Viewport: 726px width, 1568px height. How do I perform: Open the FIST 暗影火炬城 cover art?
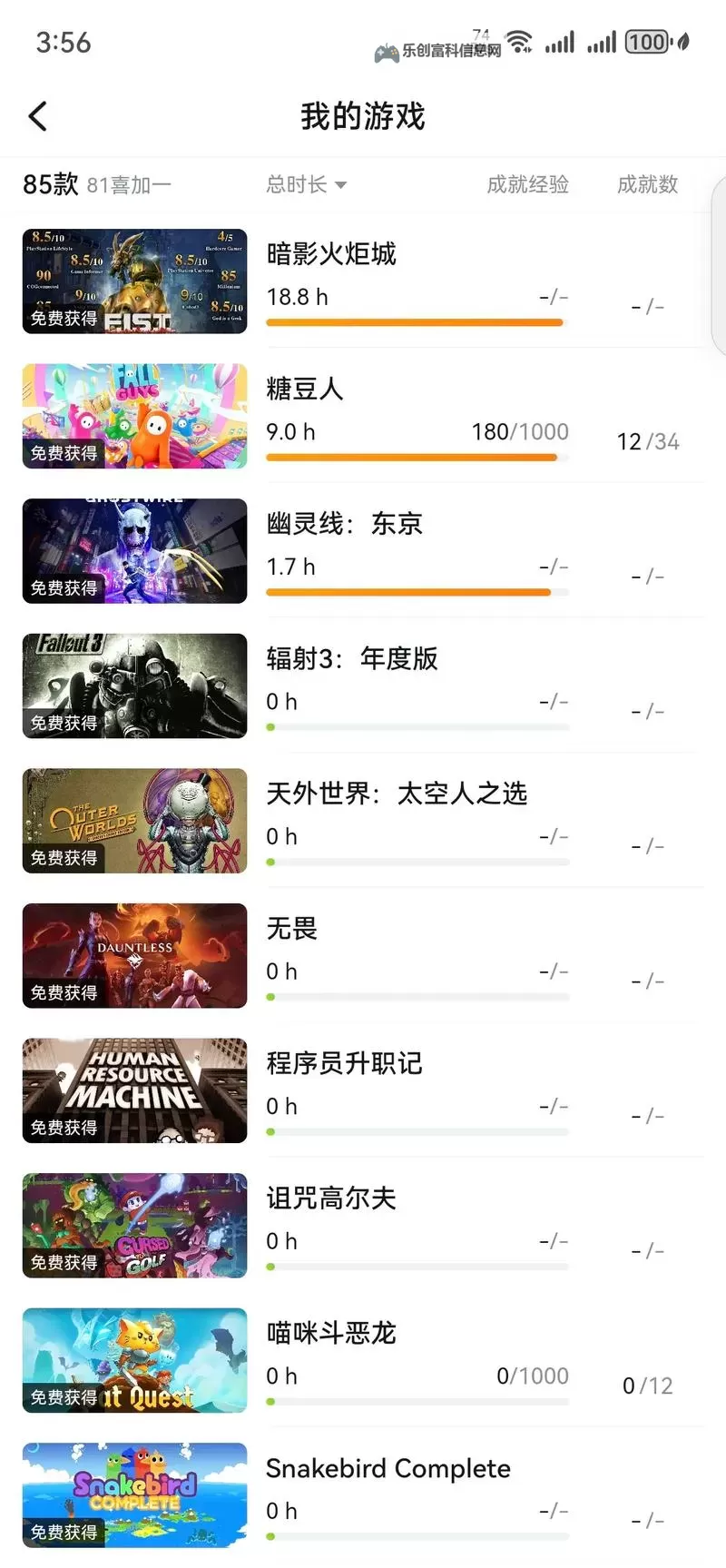(133, 281)
